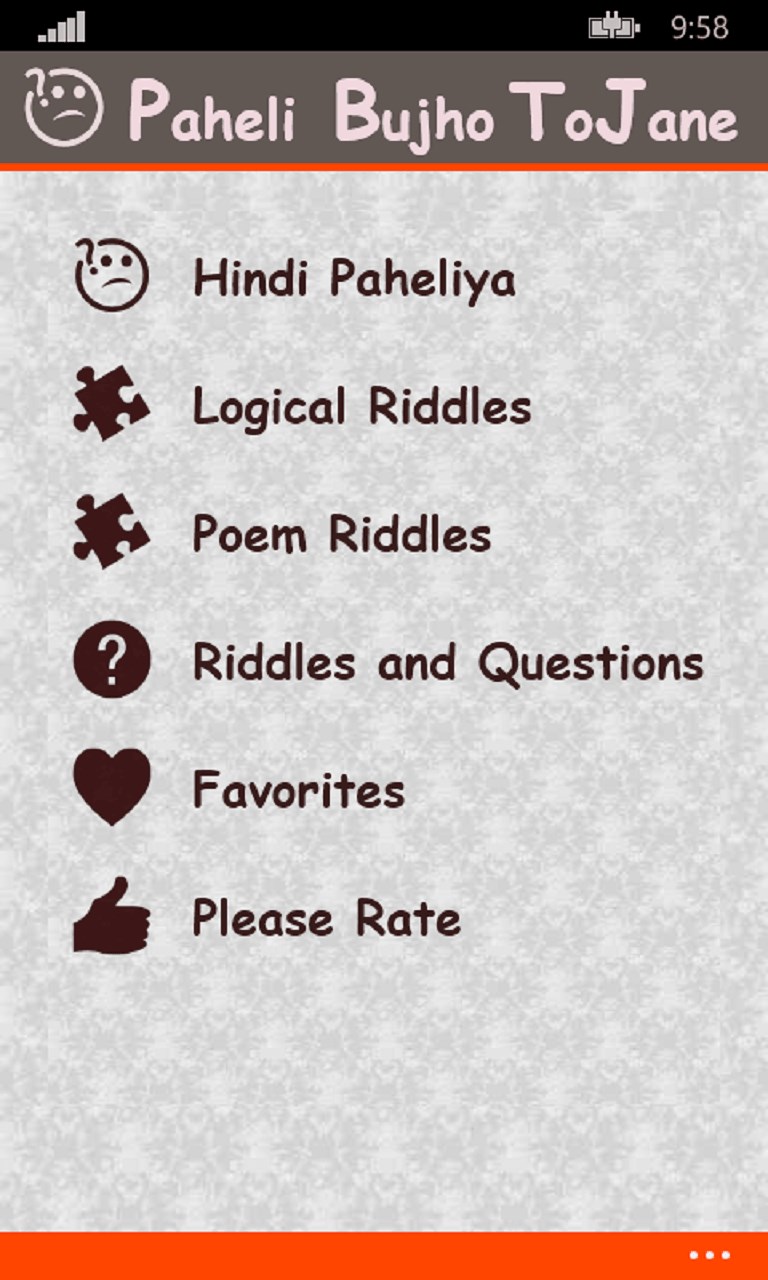Select the Logical Riddles category
This screenshot has height=1280, width=768.
coord(361,406)
